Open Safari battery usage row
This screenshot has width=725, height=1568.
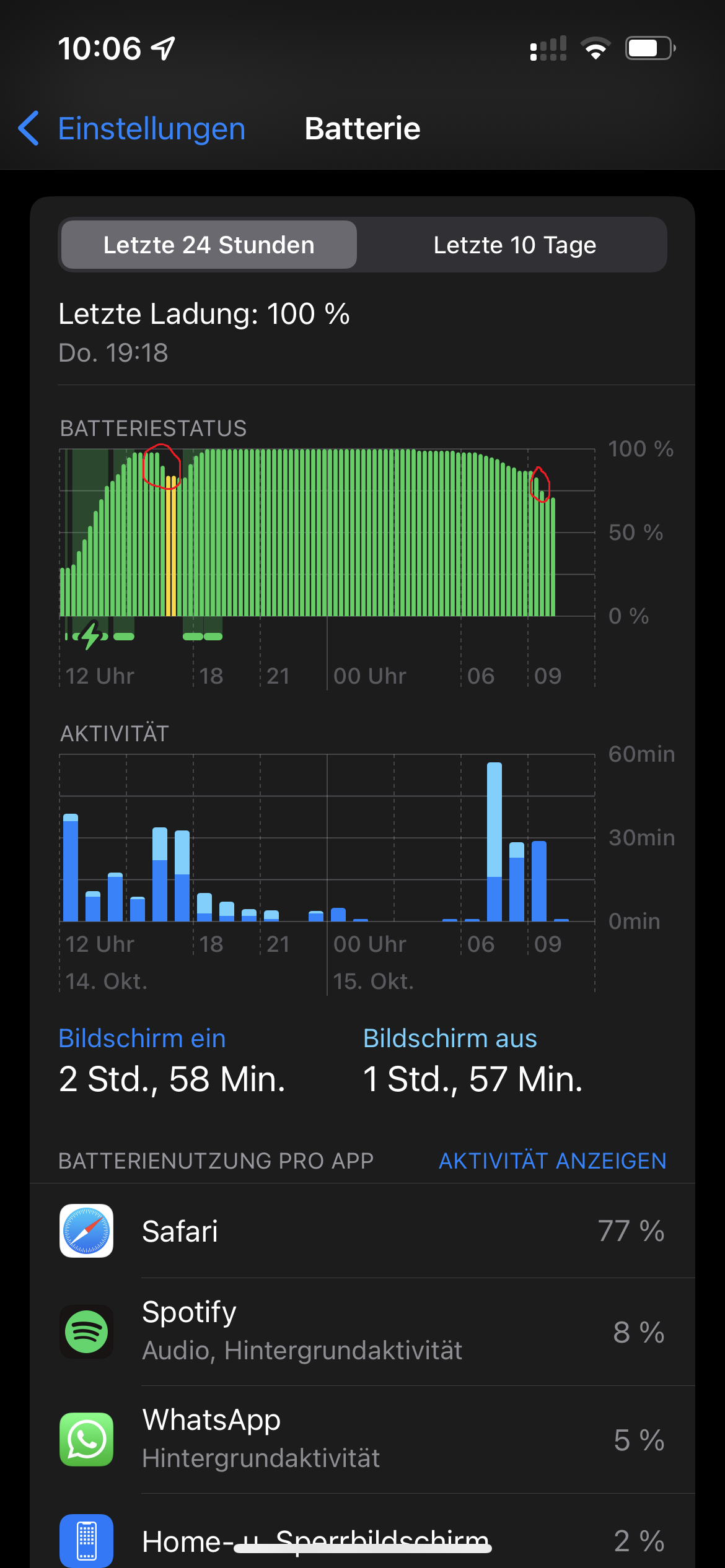pos(362,1231)
